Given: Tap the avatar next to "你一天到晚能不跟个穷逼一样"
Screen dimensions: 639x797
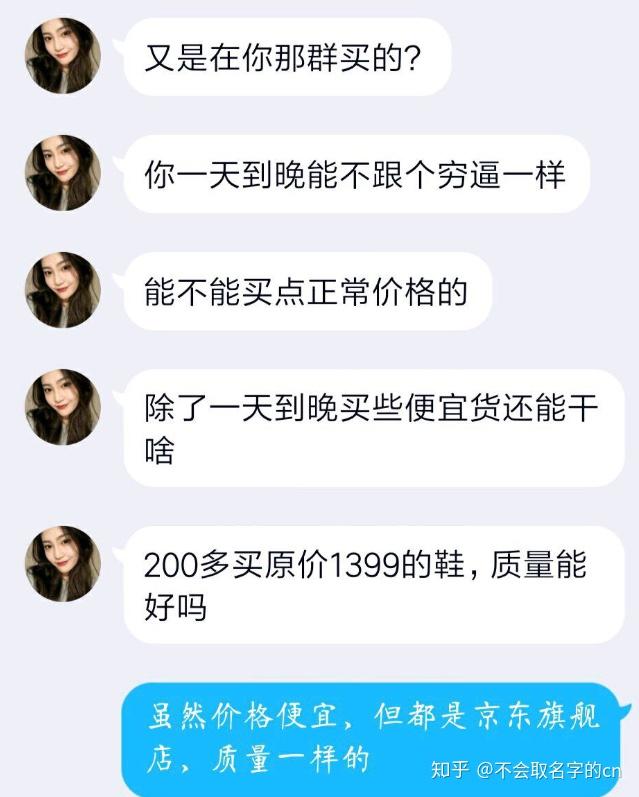Looking at the screenshot, I should click(x=63, y=173).
